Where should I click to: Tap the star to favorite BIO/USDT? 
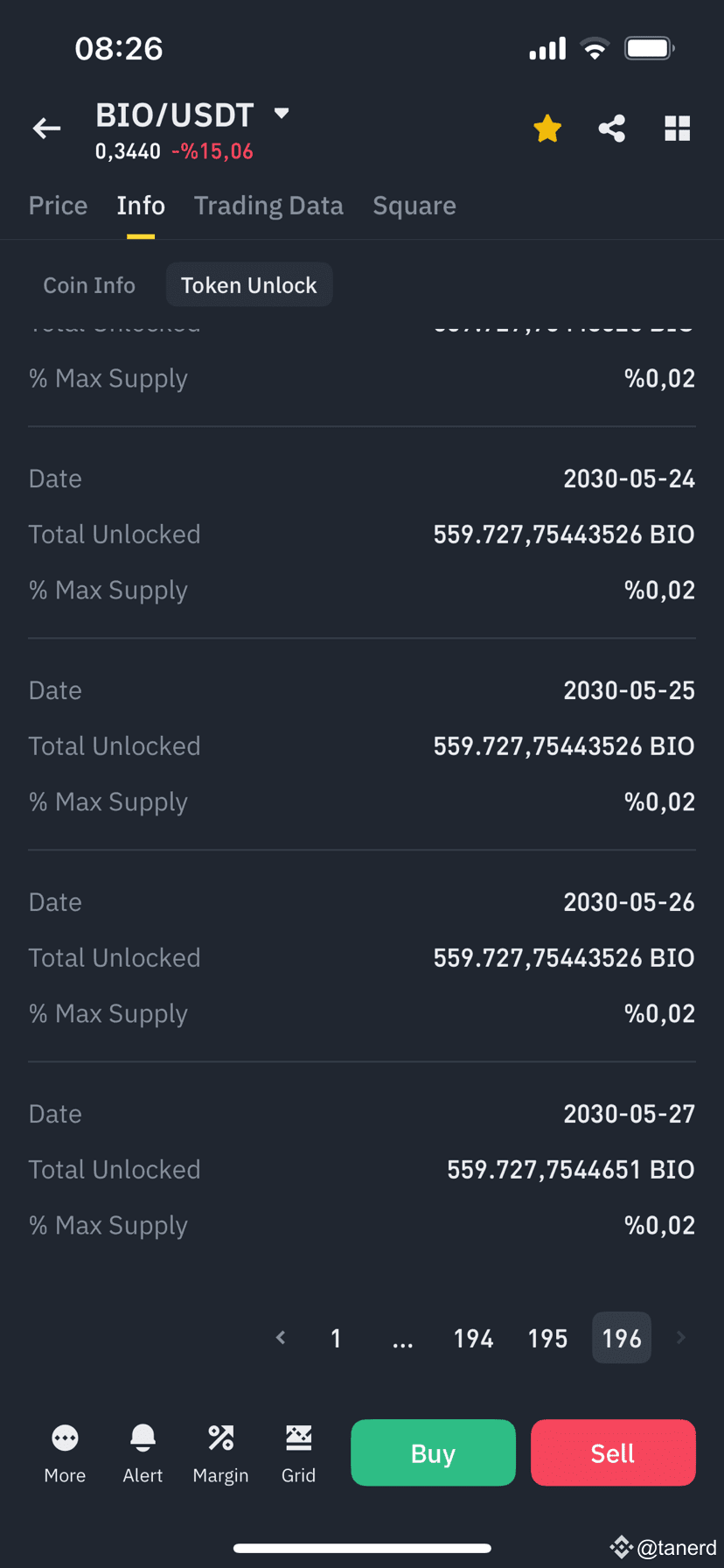click(x=546, y=128)
